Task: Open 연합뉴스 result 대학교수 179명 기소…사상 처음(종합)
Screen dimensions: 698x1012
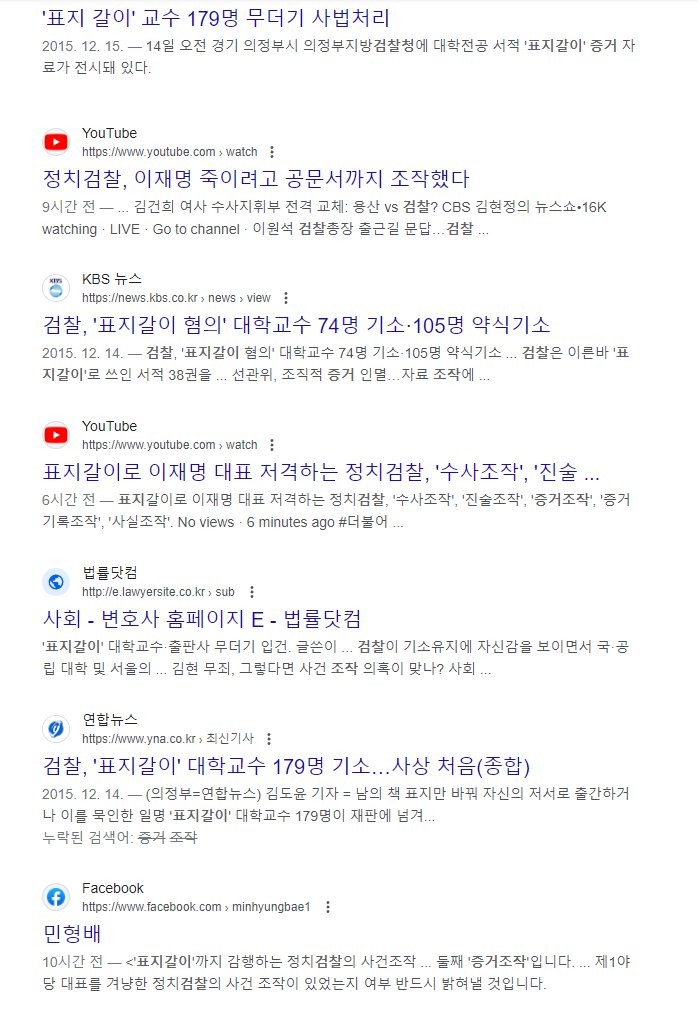Action: [285, 766]
